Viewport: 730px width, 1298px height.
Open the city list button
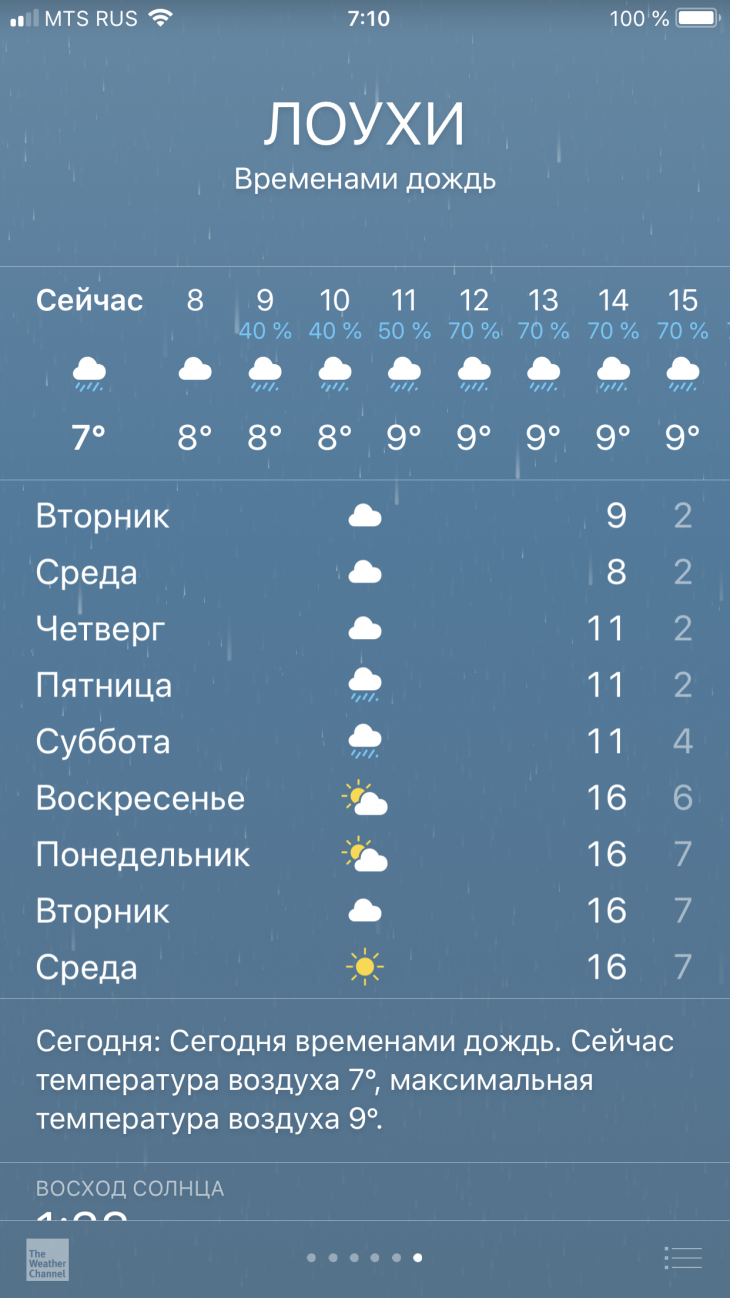(683, 1258)
